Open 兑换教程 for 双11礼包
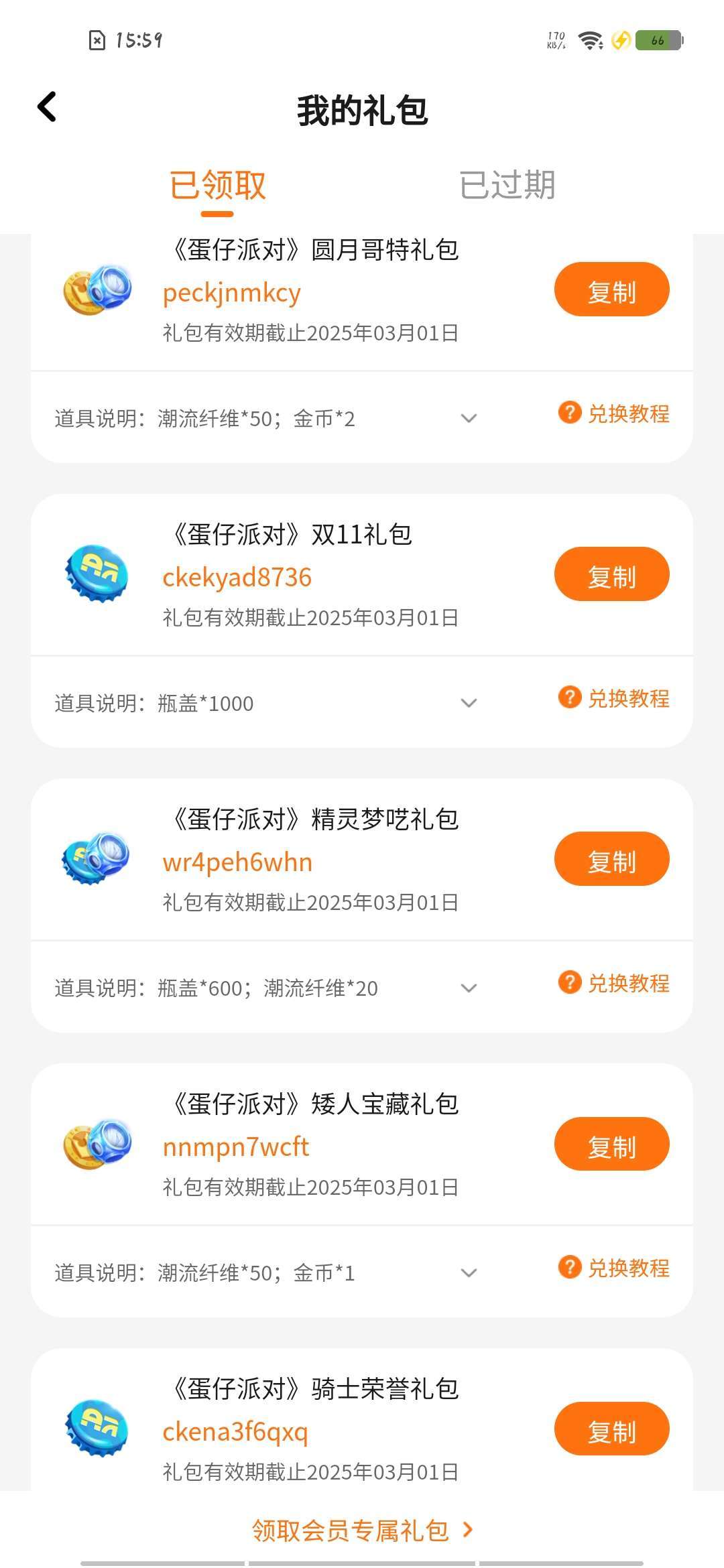This screenshot has width=724, height=1568. pyautogui.click(x=614, y=698)
